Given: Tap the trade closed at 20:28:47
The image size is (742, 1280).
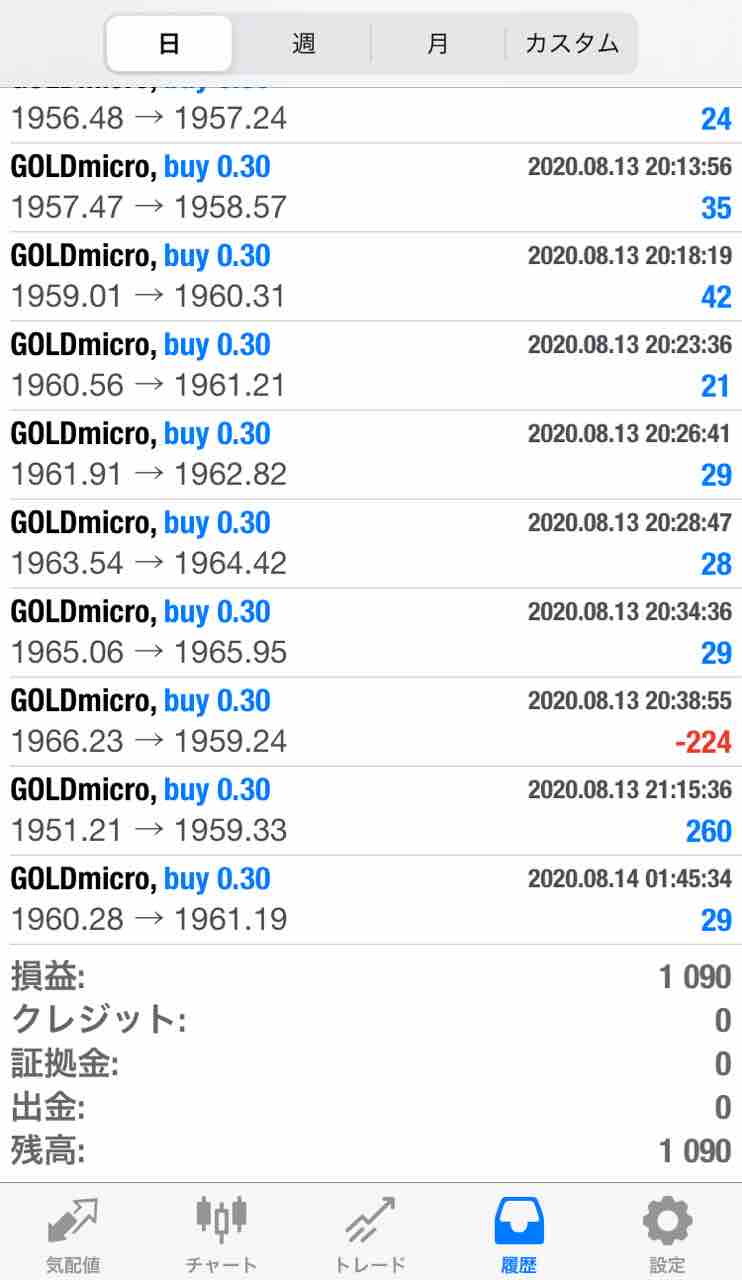Looking at the screenshot, I should click(x=371, y=544).
